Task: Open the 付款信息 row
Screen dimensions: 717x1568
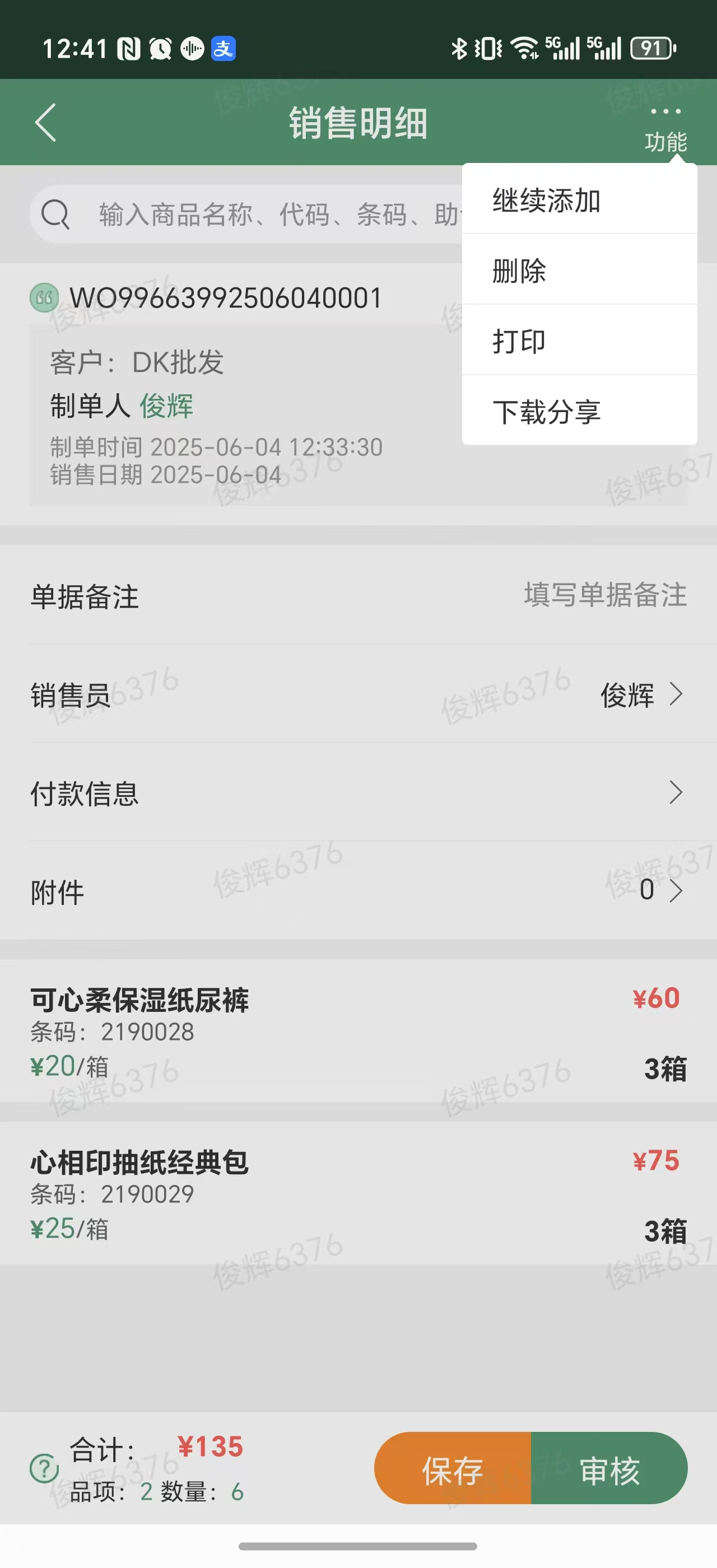Action: coord(358,793)
